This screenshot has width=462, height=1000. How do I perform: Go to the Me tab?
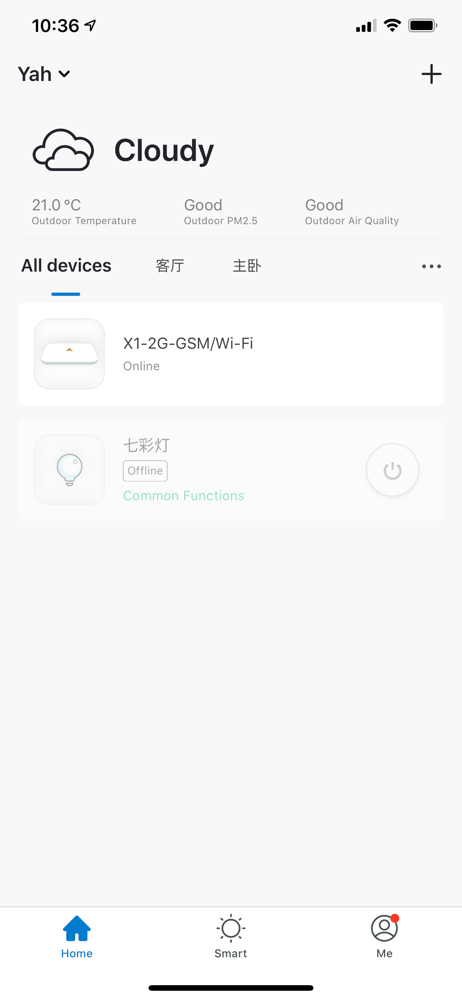click(x=384, y=937)
